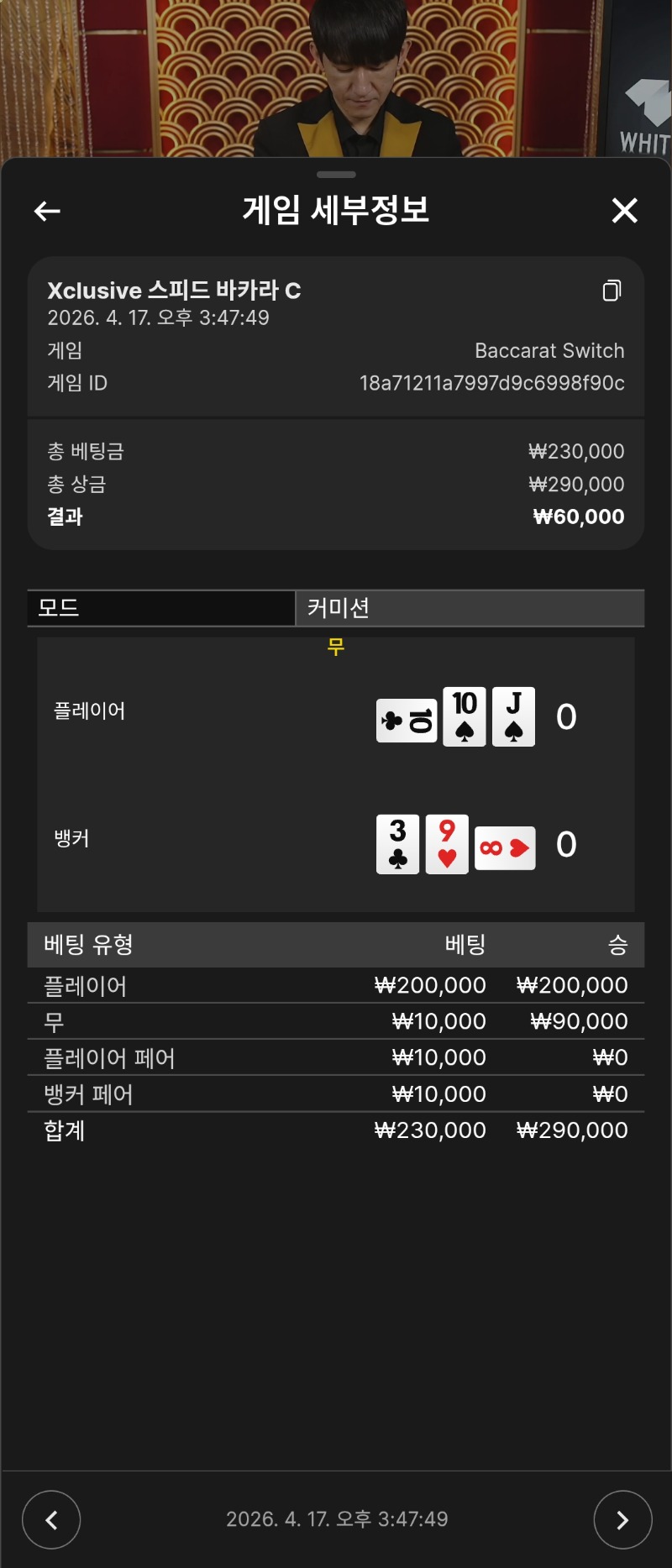Tap the sheet drag handle
Screen dimensions: 672x1568
click(336, 175)
